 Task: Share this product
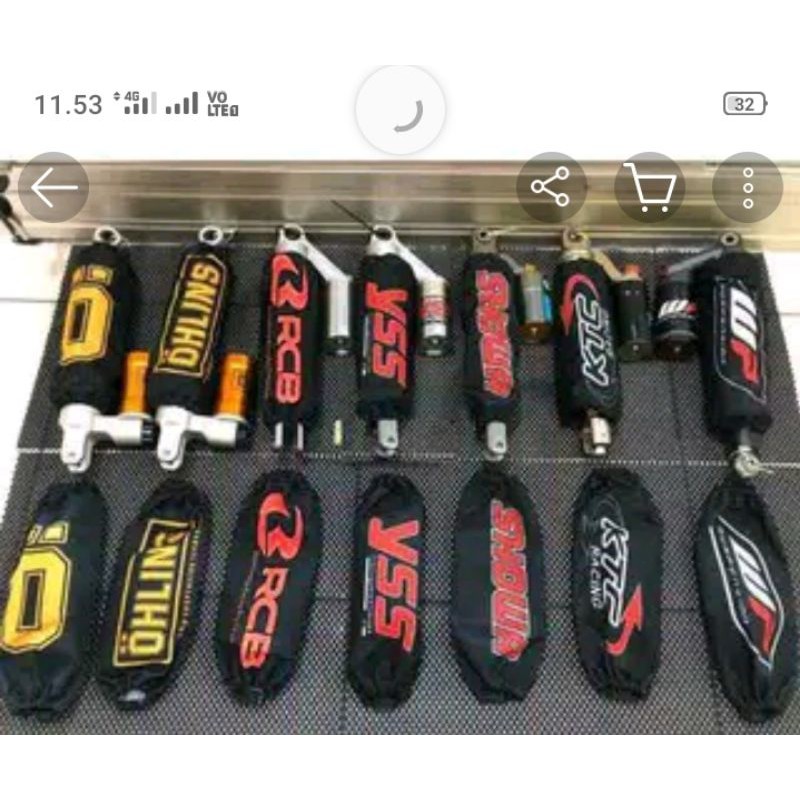pos(550,188)
